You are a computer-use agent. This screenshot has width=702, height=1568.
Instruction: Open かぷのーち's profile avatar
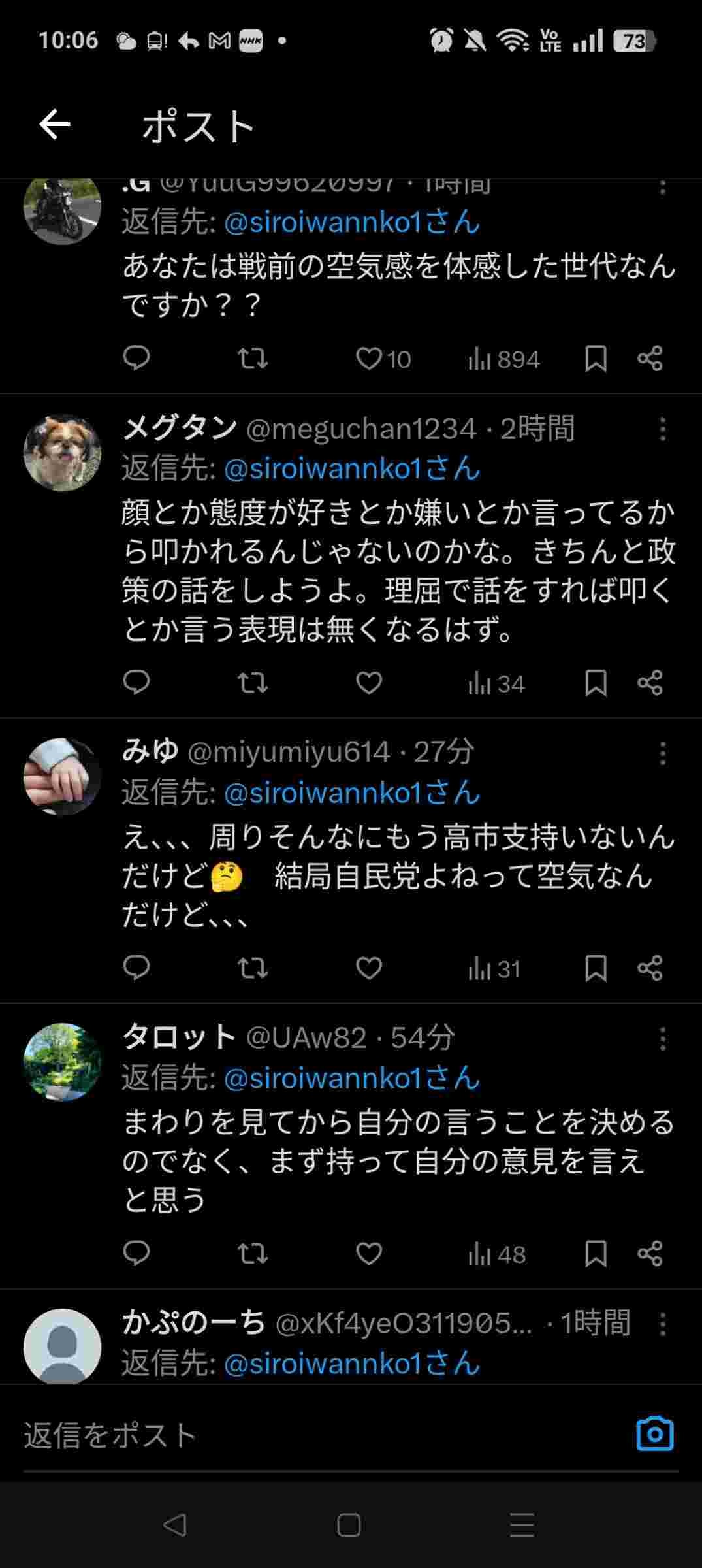pyautogui.click(x=63, y=1346)
